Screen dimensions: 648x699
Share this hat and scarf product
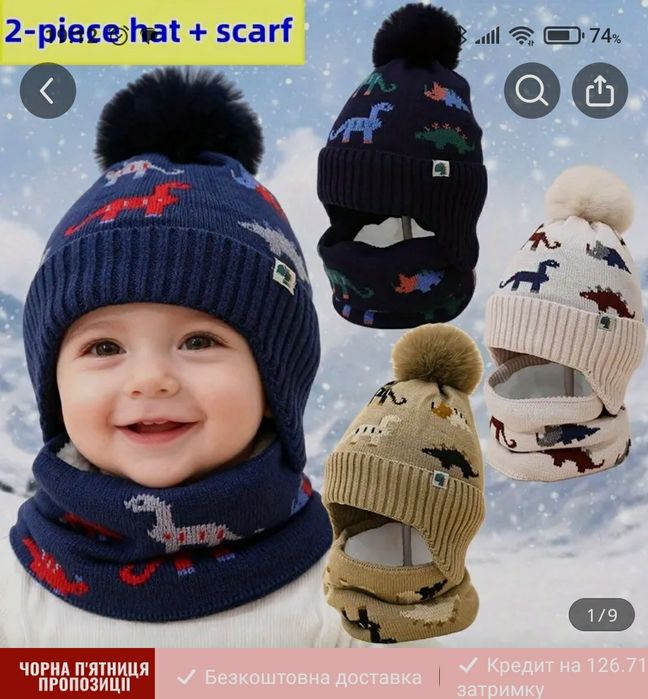click(x=599, y=91)
